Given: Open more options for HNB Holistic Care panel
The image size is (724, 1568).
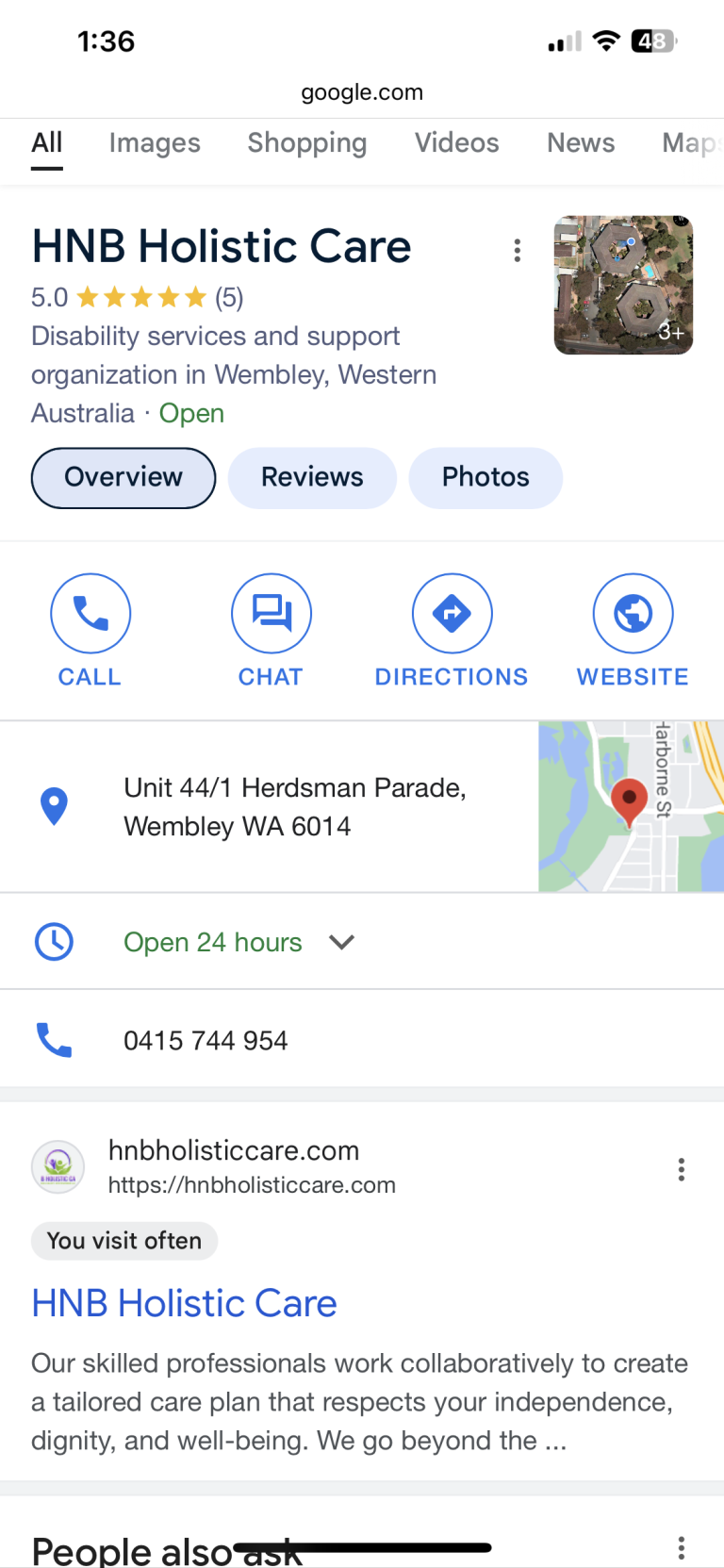Looking at the screenshot, I should (517, 250).
